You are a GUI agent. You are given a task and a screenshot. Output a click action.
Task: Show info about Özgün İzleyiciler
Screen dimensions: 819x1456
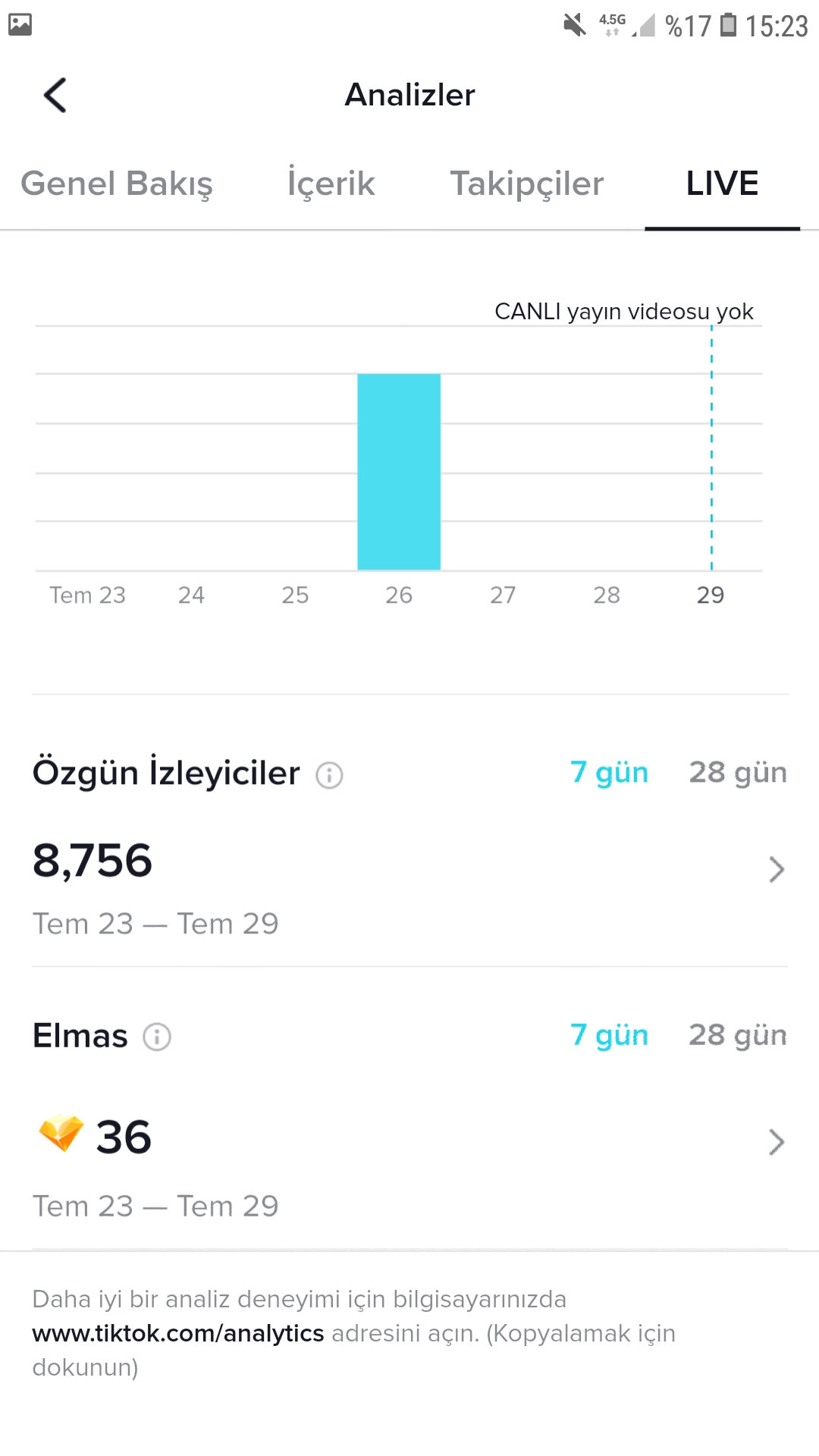click(329, 775)
